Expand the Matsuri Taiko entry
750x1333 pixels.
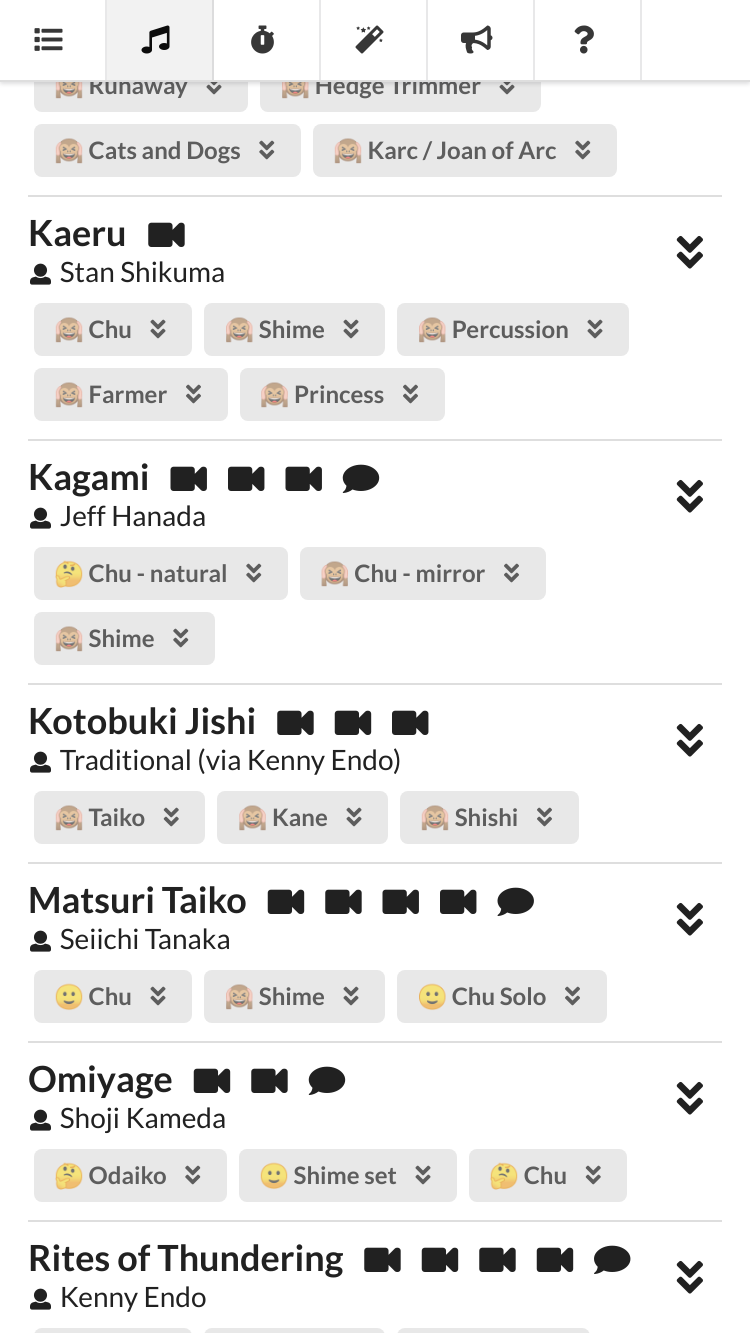[690, 919]
